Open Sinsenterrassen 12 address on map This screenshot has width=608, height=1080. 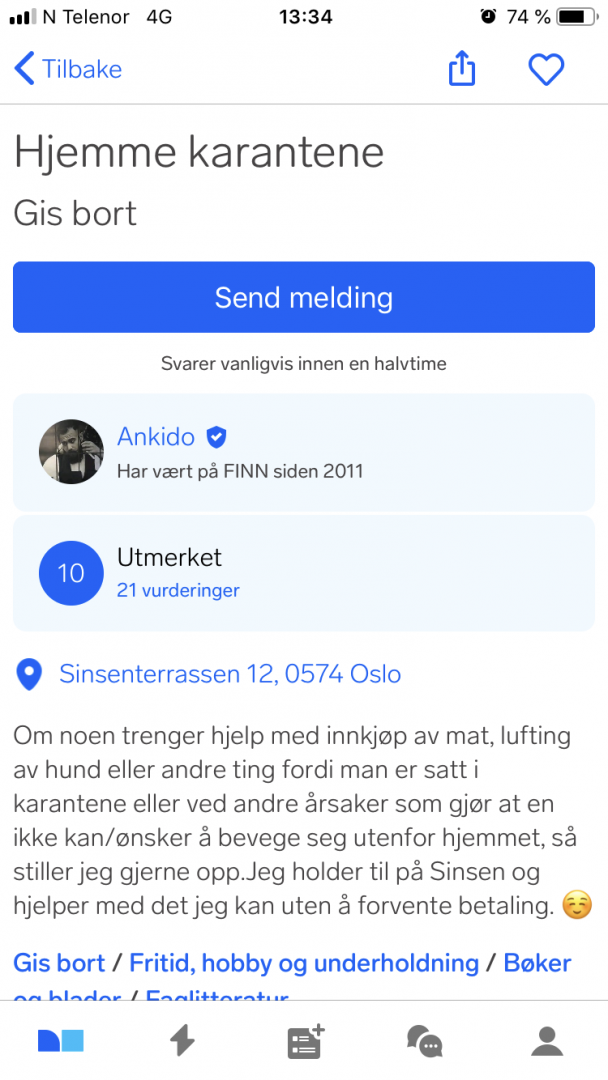(230, 674)
